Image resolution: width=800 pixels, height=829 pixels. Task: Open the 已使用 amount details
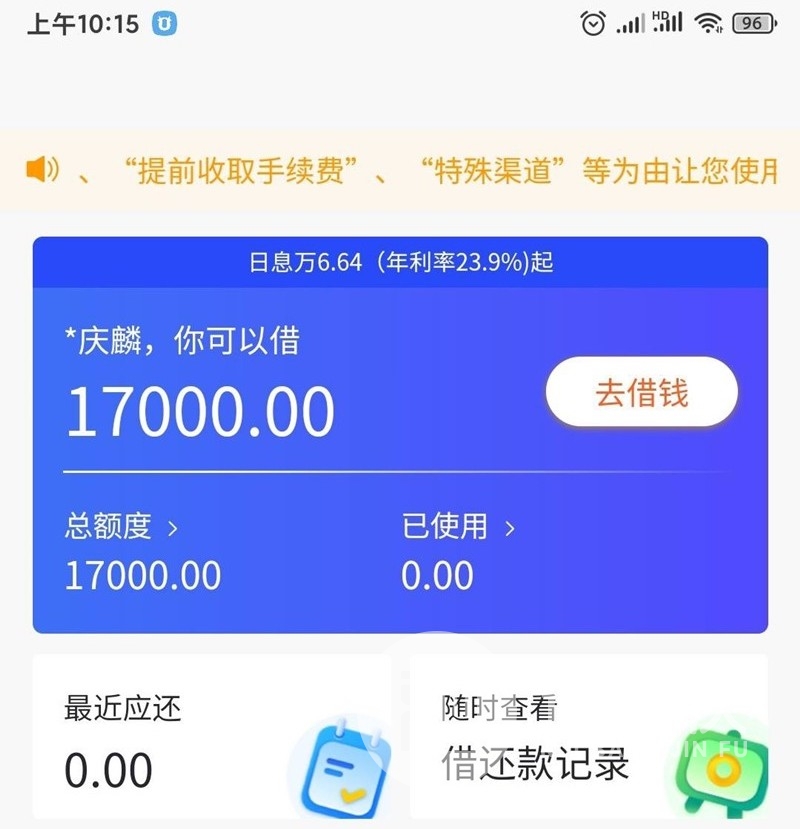pos(457,527)
